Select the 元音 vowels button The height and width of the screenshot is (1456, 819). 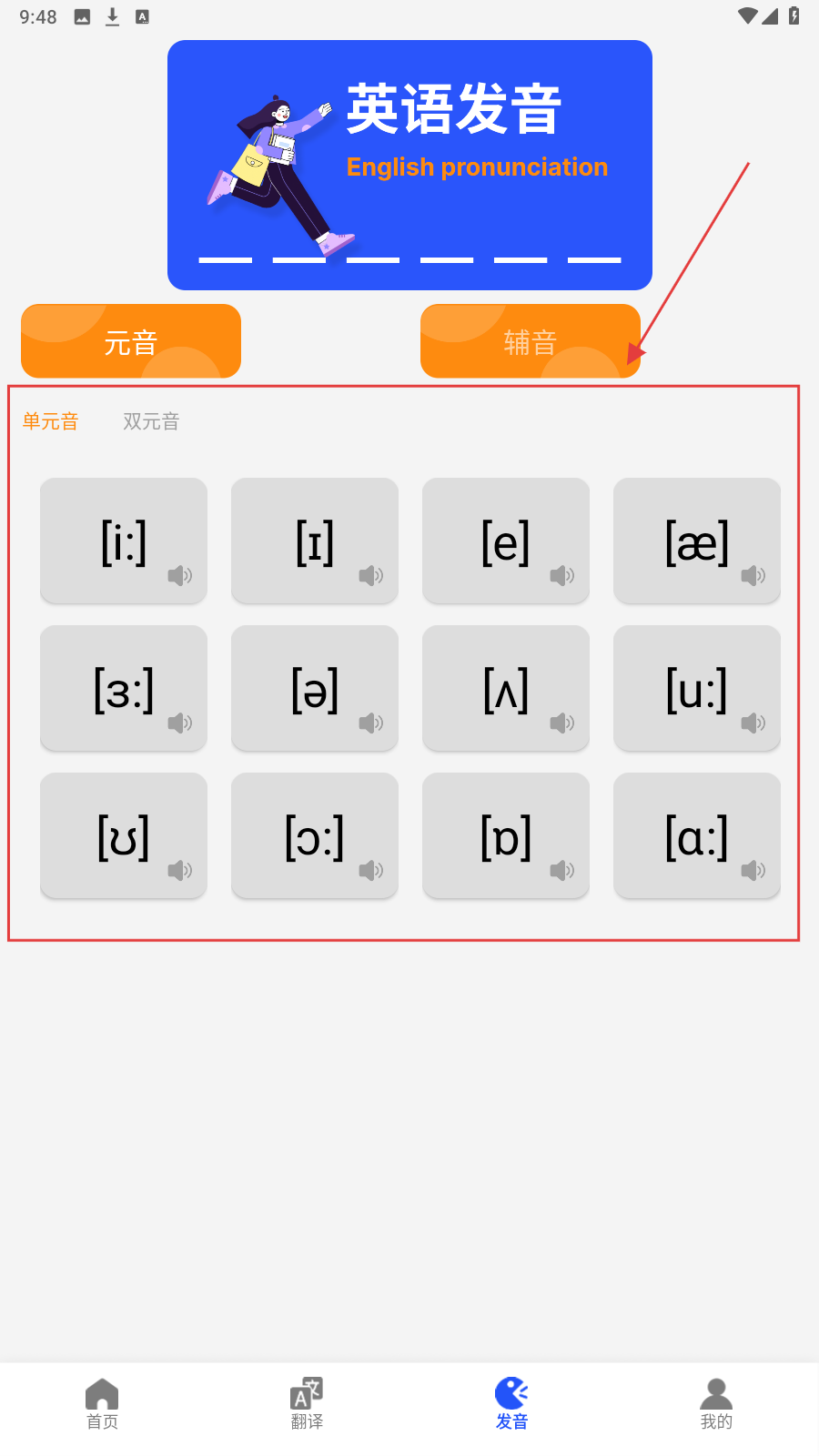[x=131, y=341]
